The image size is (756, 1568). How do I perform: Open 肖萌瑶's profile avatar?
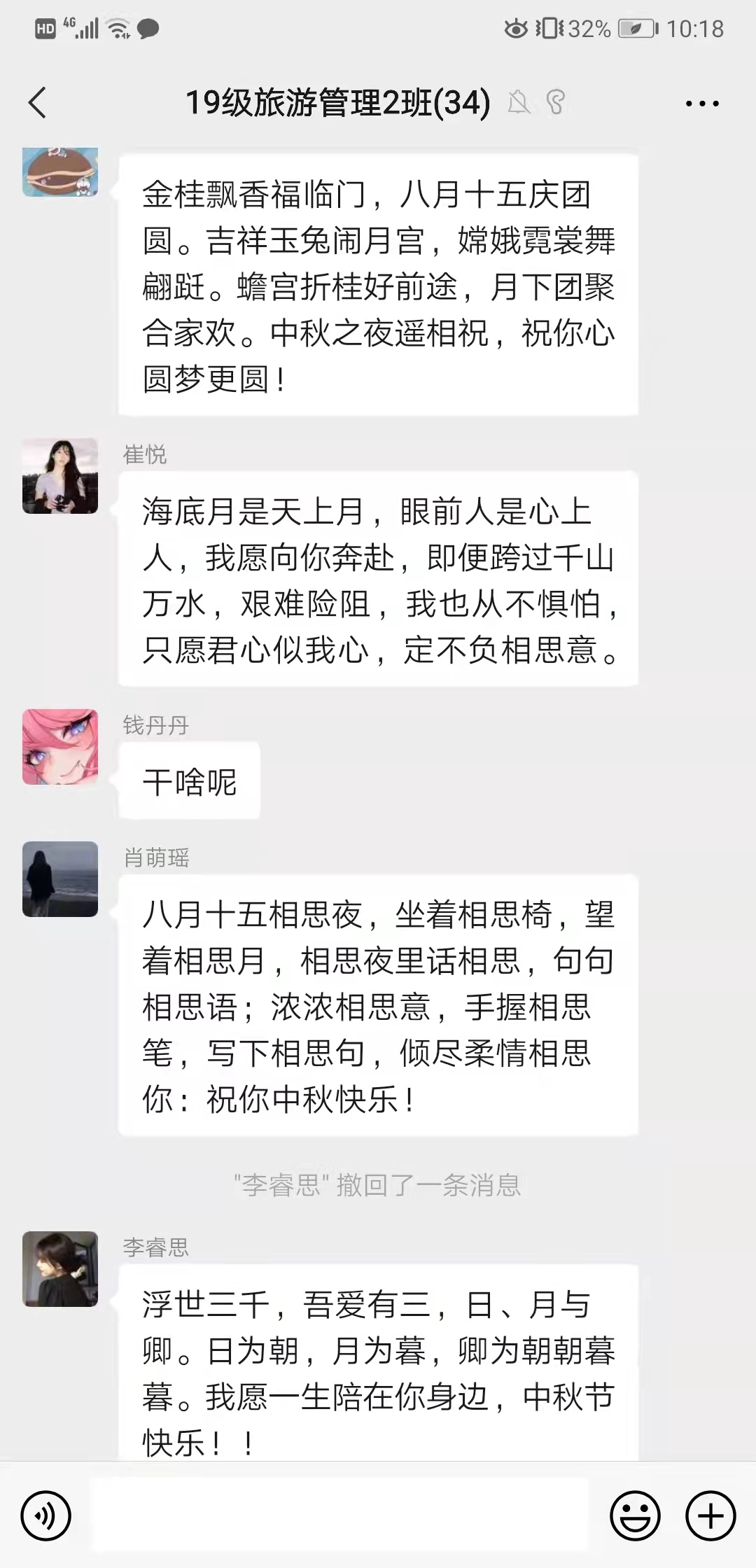tap(60, 878)
